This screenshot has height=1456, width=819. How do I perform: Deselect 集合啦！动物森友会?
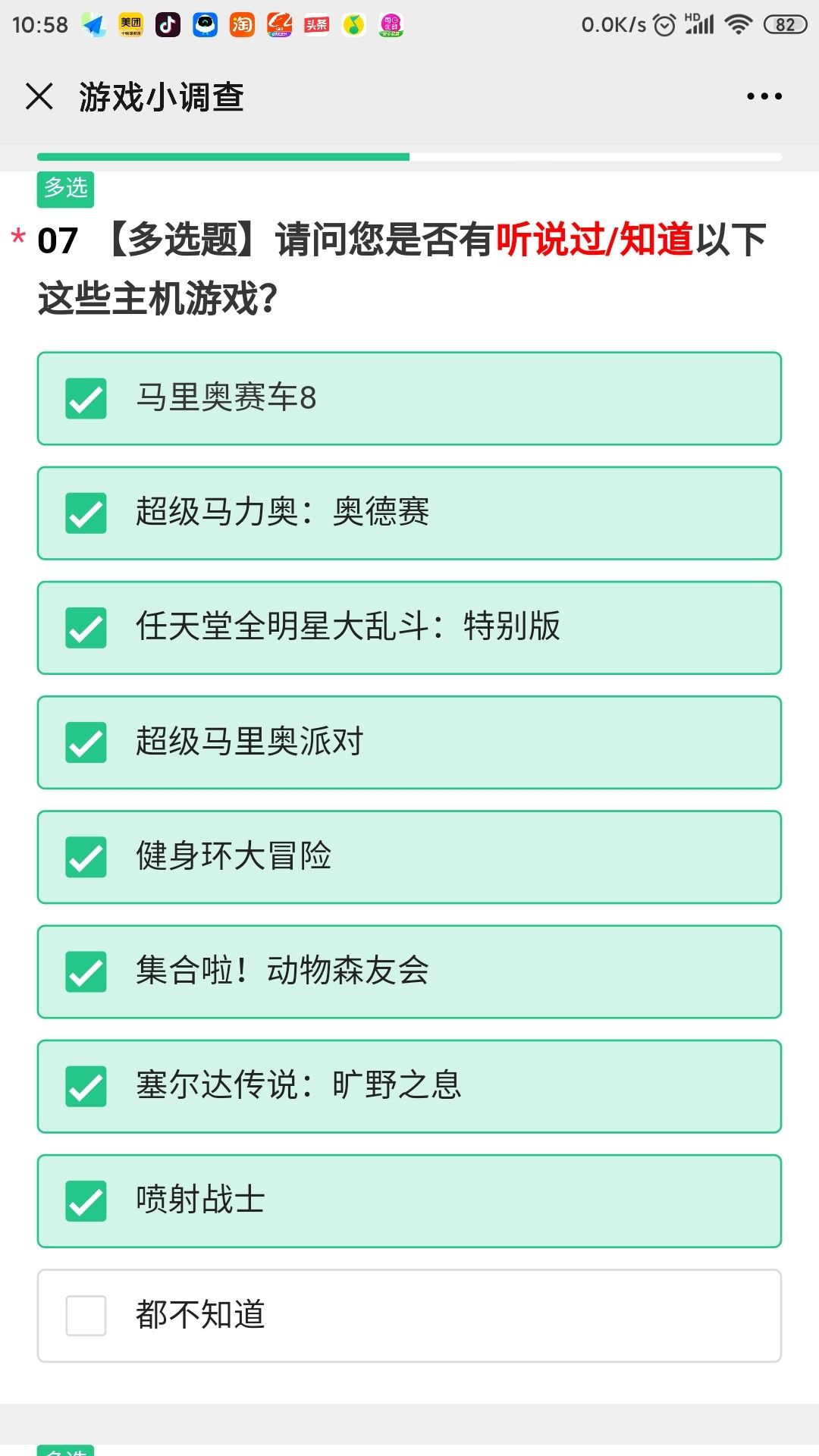(409, 971)
